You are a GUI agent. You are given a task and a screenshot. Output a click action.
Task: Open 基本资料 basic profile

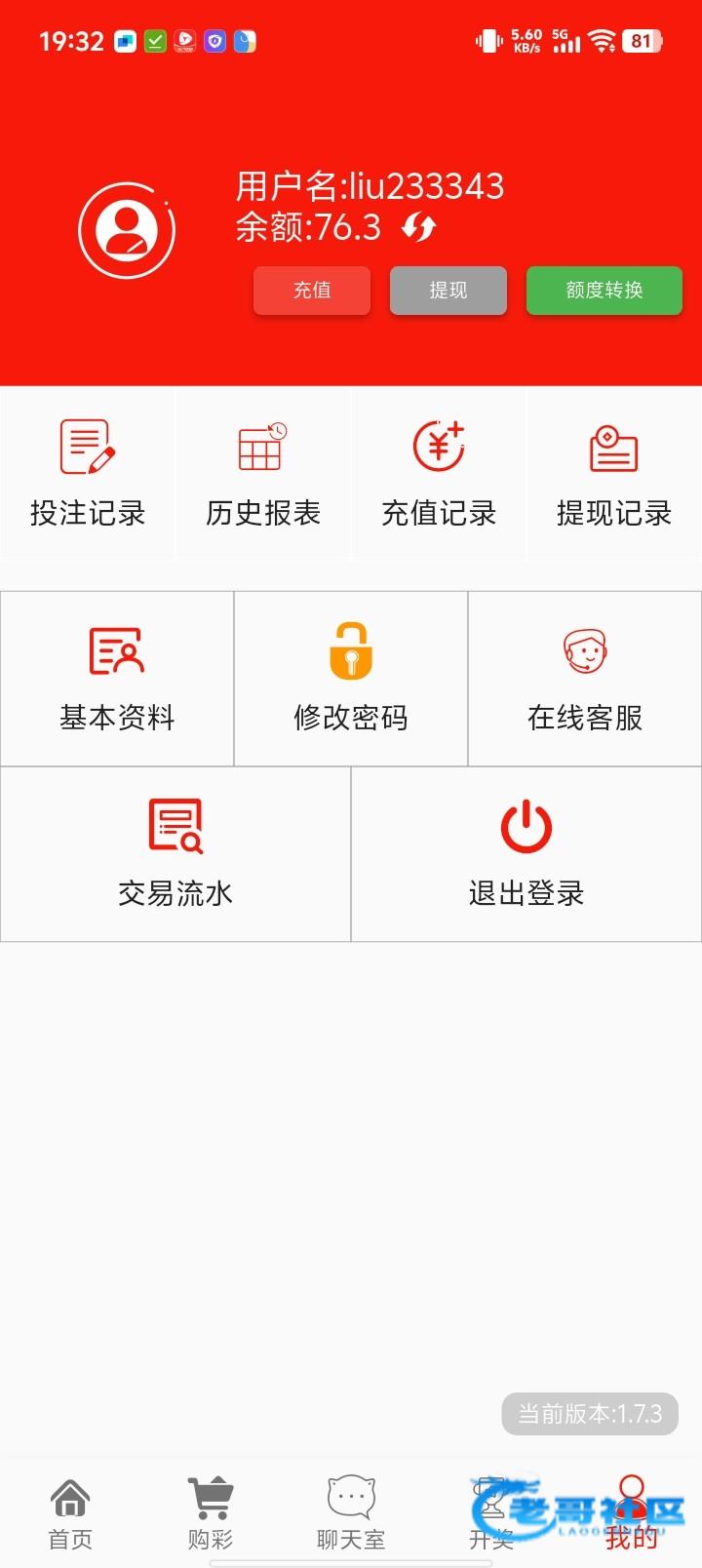117,679
